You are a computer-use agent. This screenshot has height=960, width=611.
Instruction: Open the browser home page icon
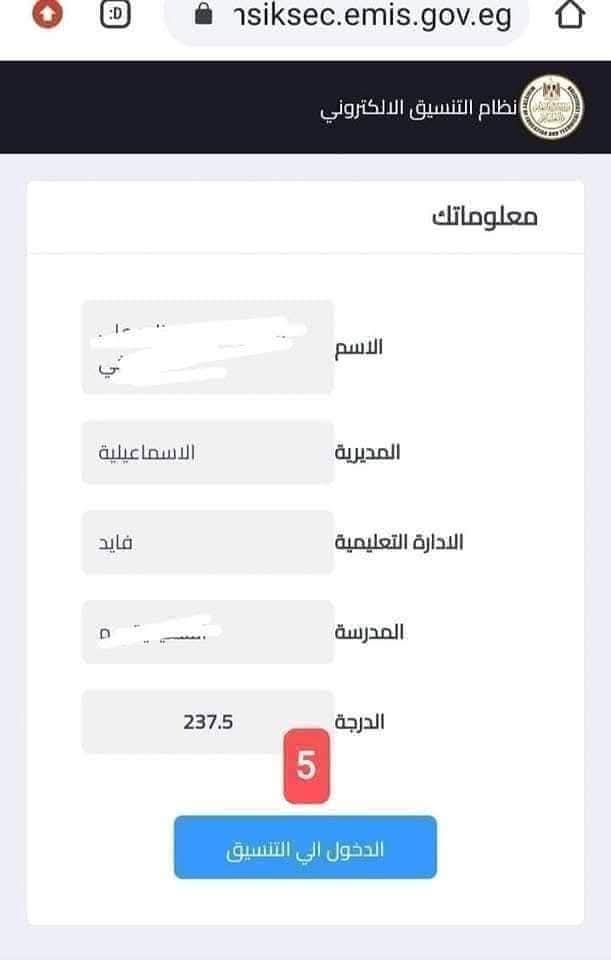pyautogui.click(x=570, y=15)
